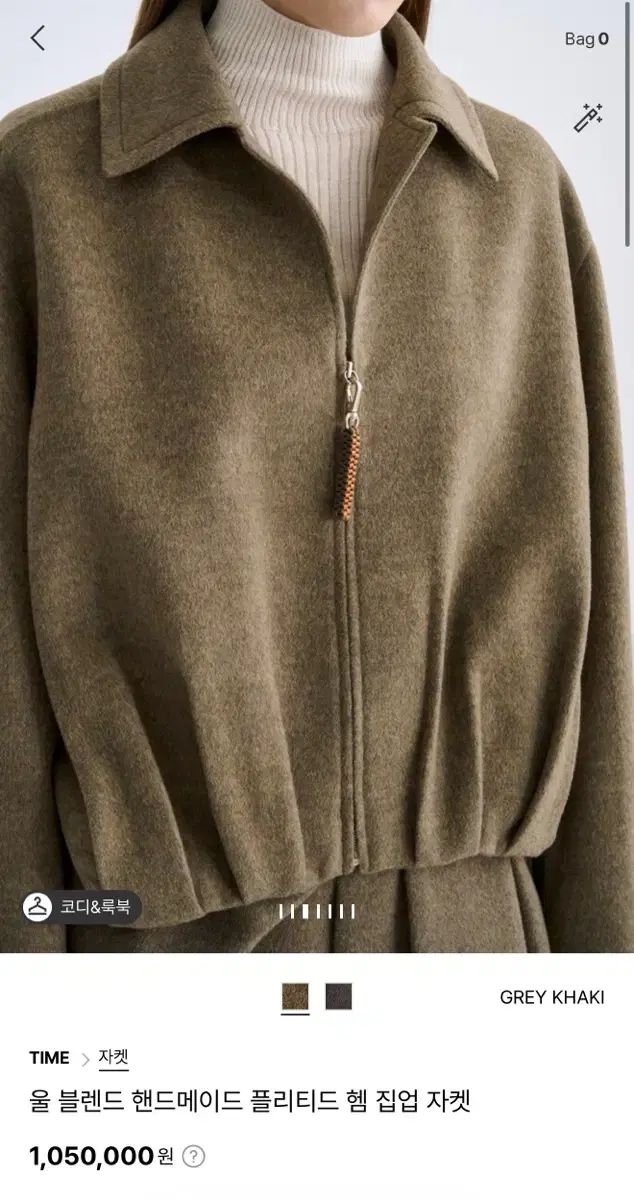Go back using the arrow icon
The width and height of the screenshot is (634, 1200).
(38, 39)
